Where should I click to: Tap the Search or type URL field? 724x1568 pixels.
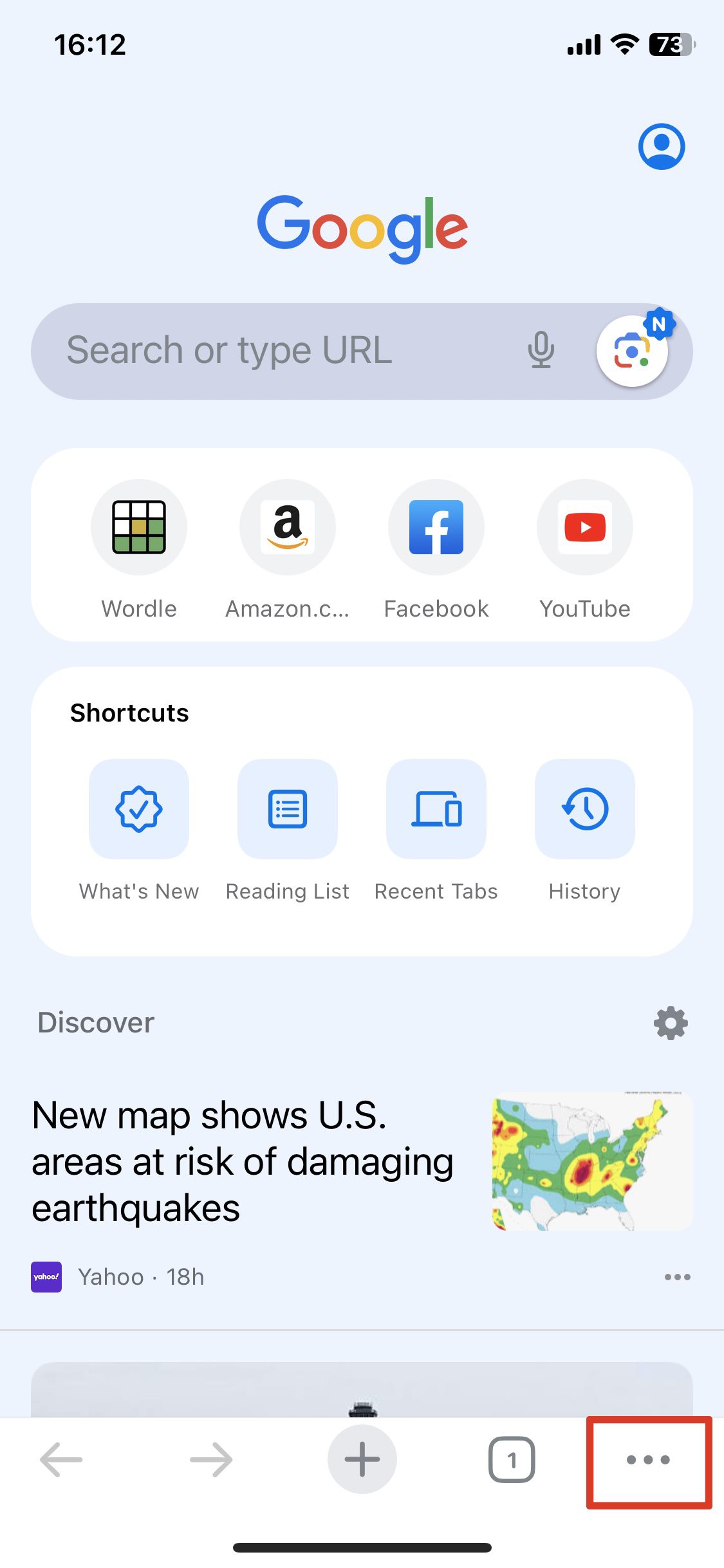pos(270,351)
